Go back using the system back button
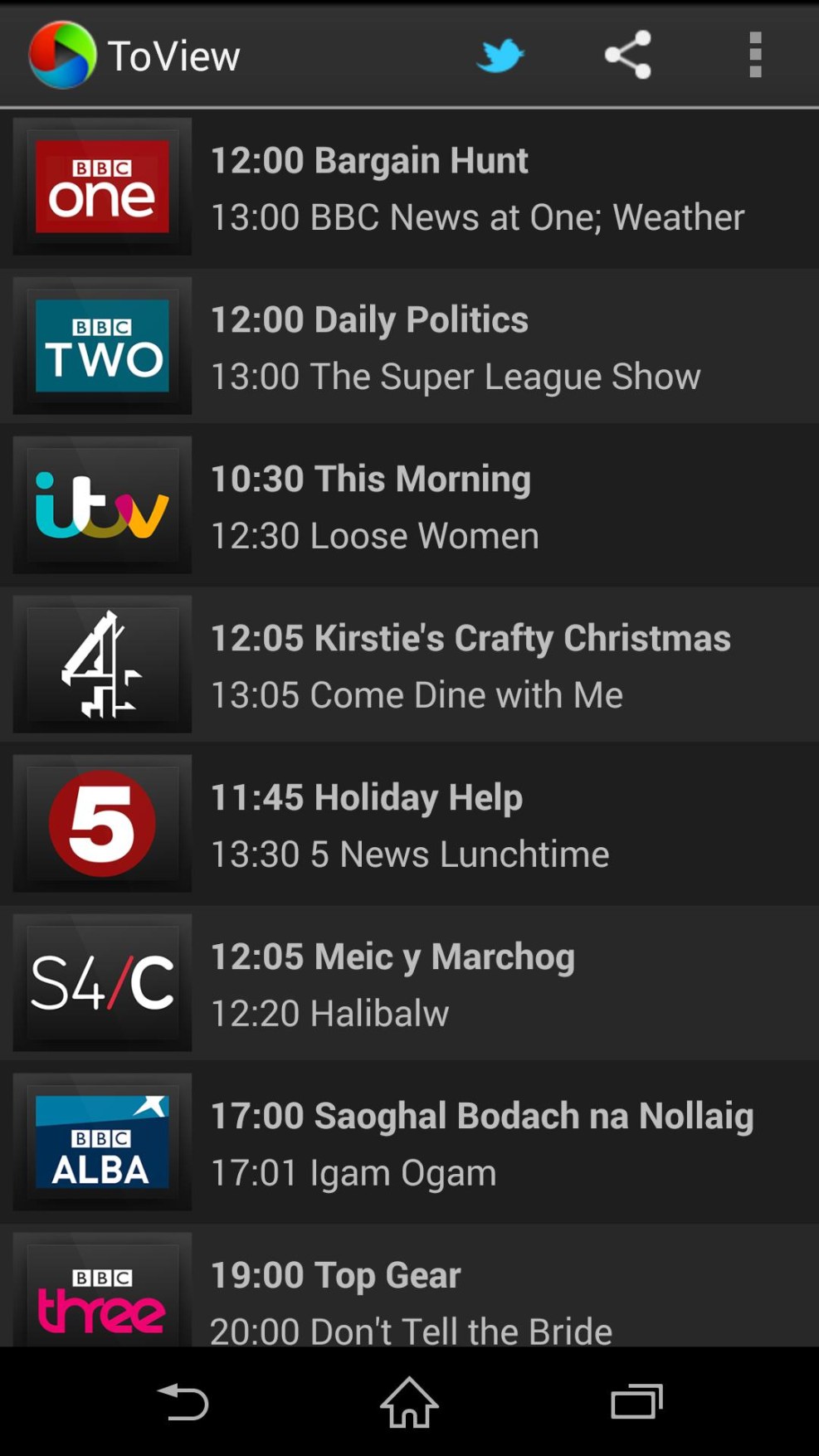This screenshot has width=819, height=1456. tap(183, 1402)
